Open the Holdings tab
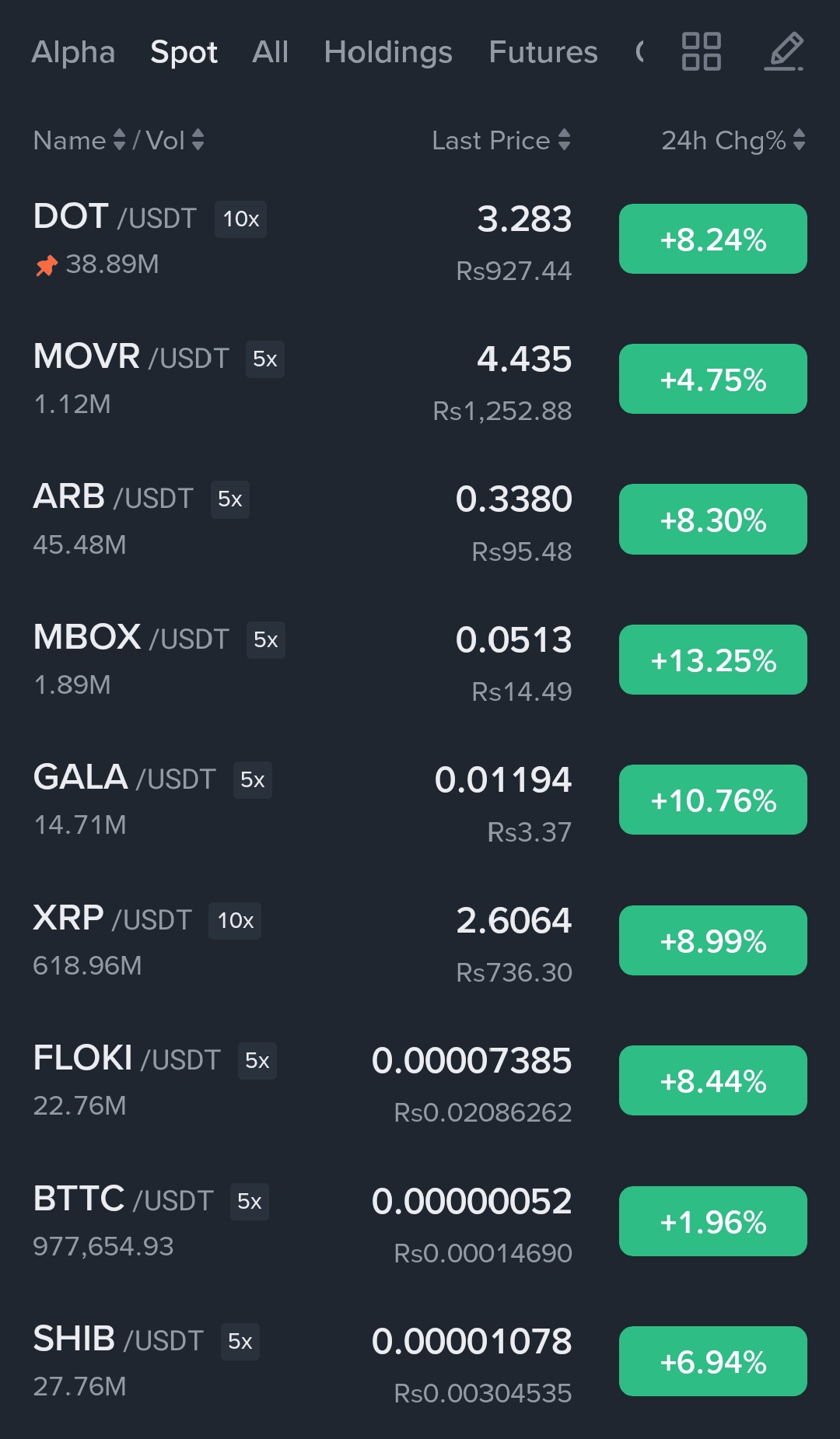 [x=388, y=52]
